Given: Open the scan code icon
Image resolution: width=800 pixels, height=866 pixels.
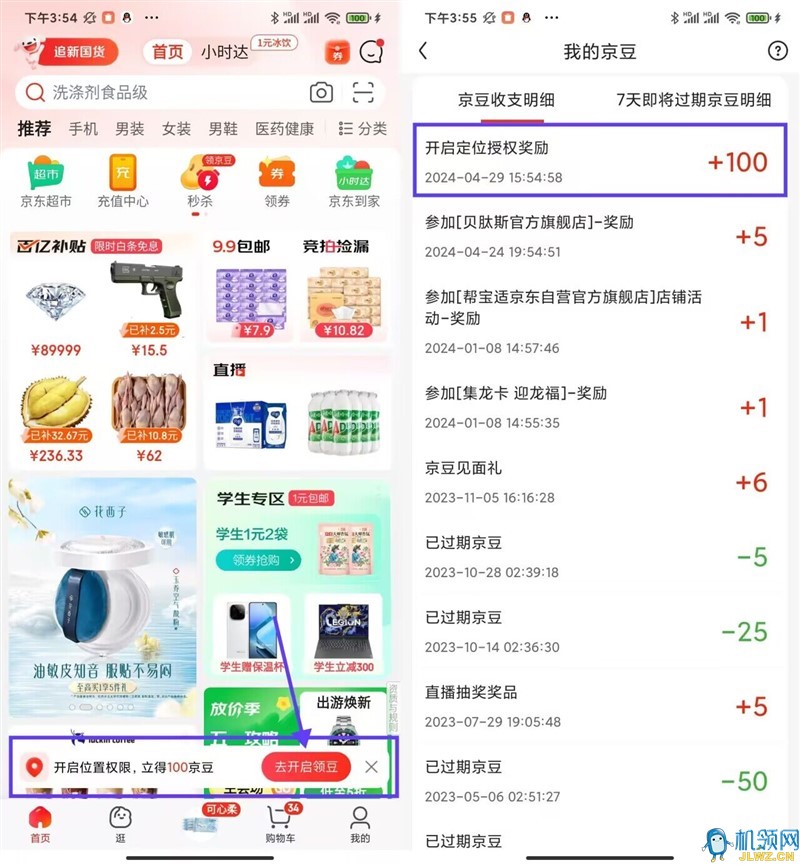Looking at the screenshot, I should [x=363, y=93].
